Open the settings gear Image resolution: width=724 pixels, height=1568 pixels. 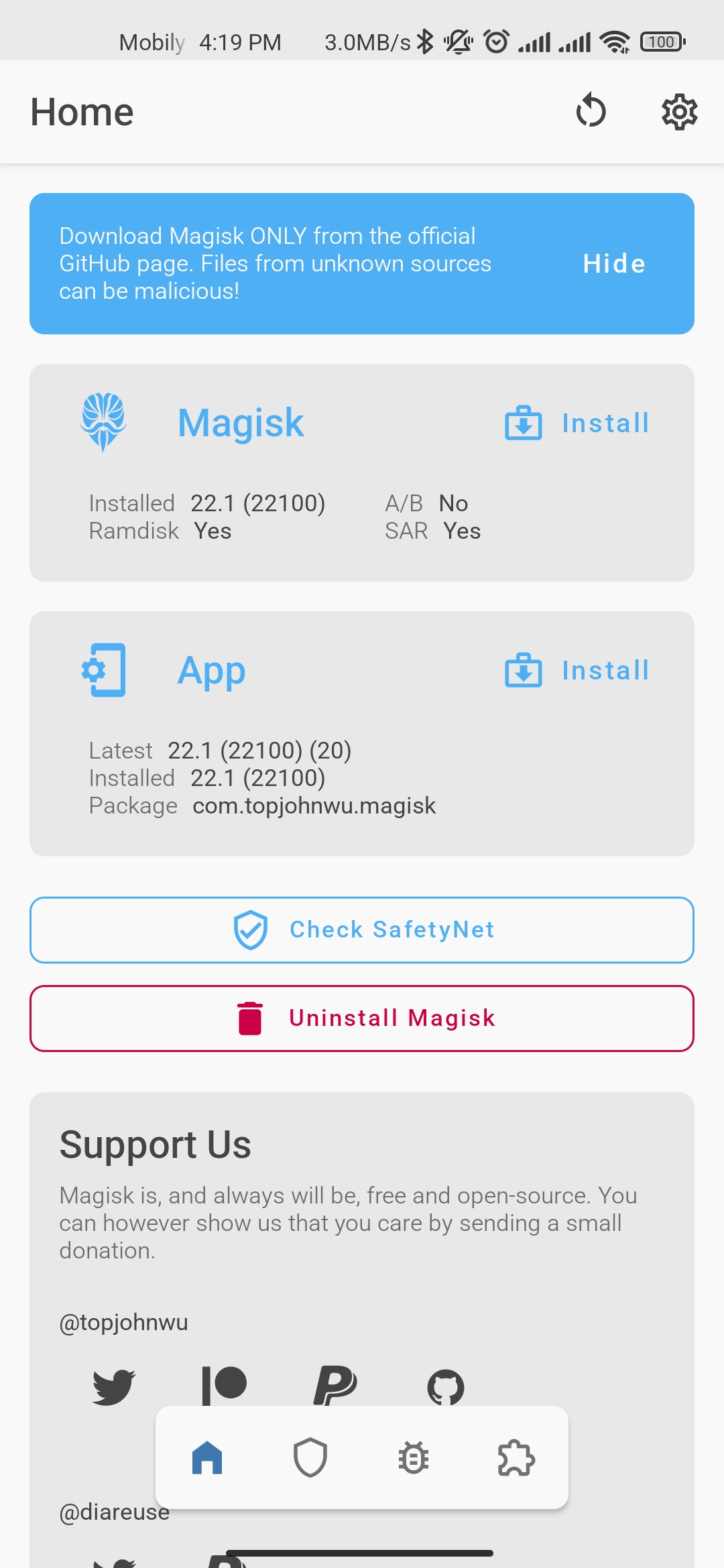coord(679,112)
